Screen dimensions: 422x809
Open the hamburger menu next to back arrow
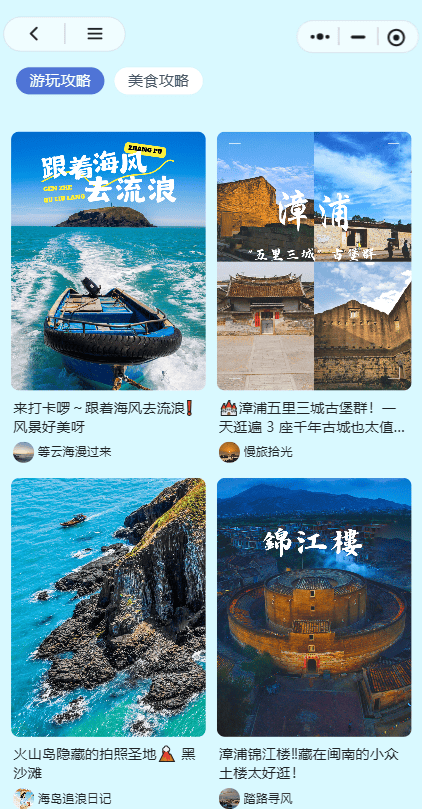95,34
